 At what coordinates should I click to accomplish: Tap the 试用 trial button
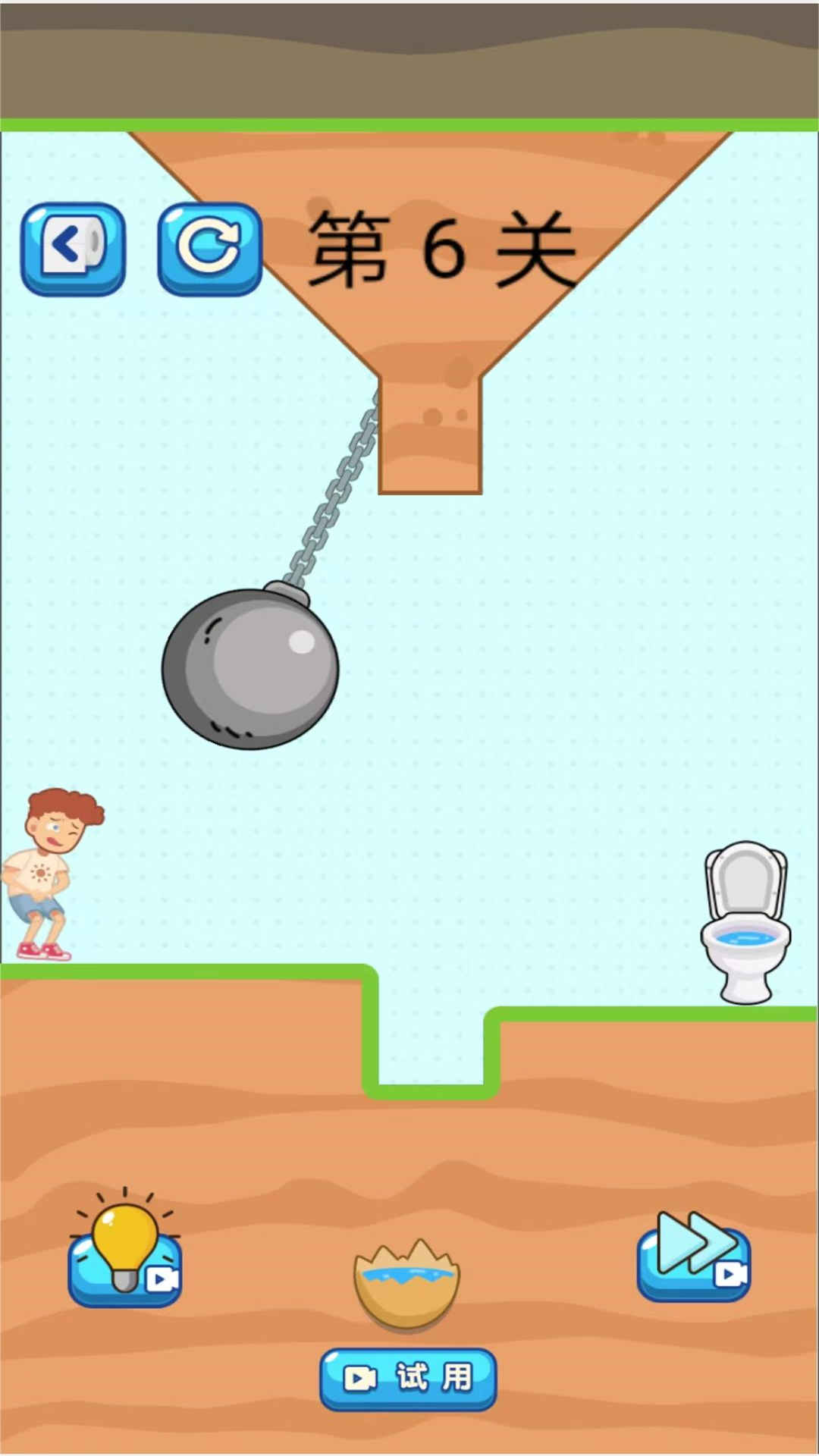pos(408,1378)
